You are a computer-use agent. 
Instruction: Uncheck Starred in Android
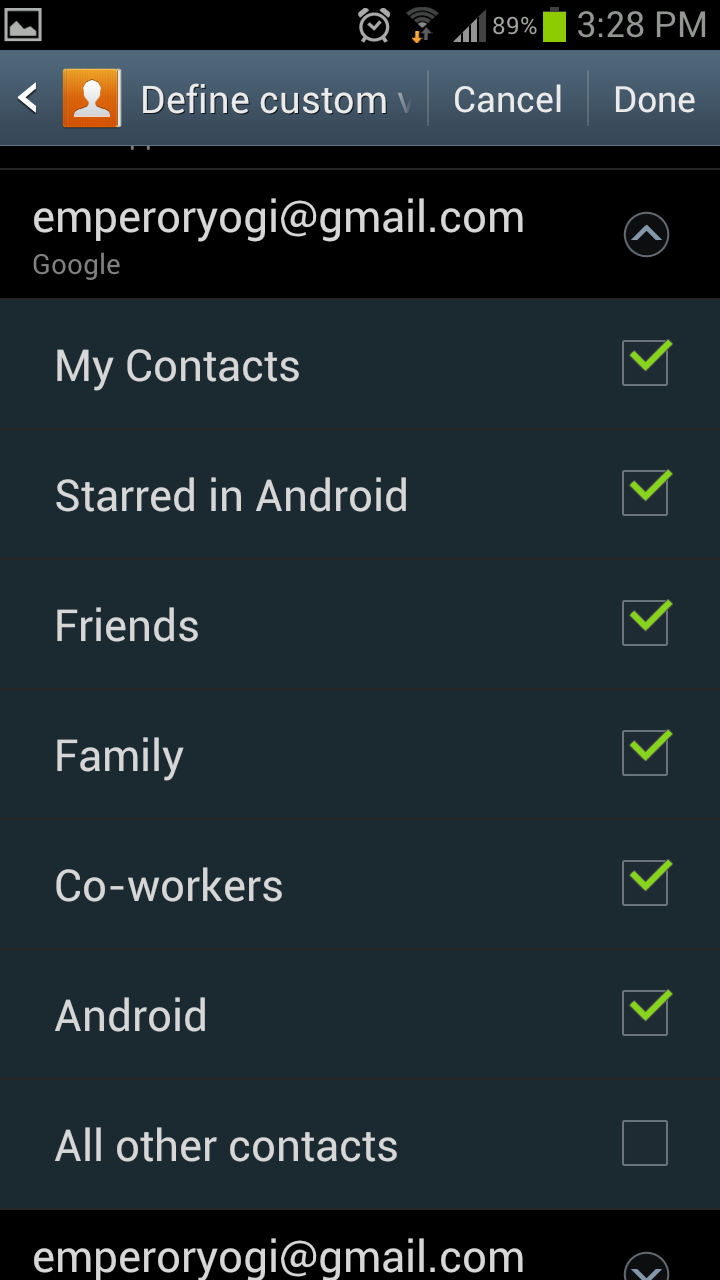coord(645,493)
